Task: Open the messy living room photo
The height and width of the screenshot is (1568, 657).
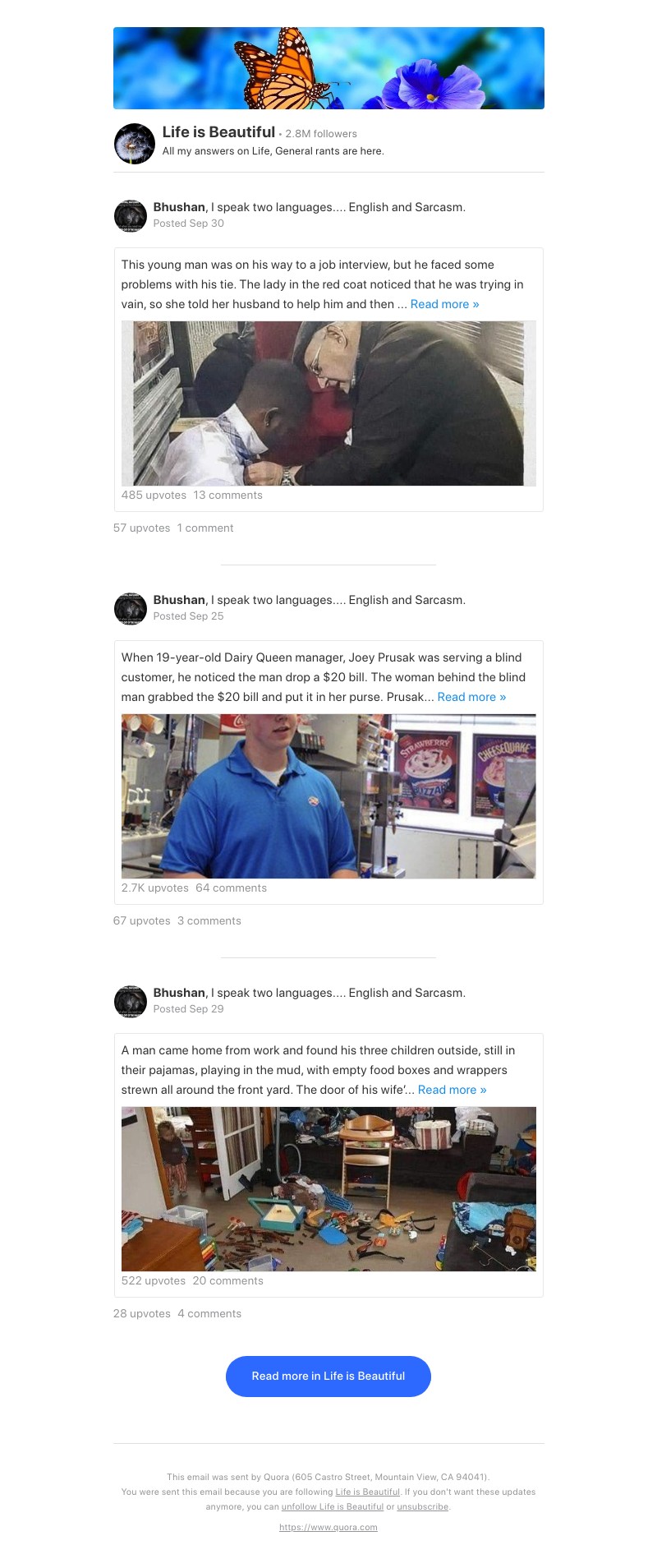Action: pyautogui.click(x=328, y=1188)
